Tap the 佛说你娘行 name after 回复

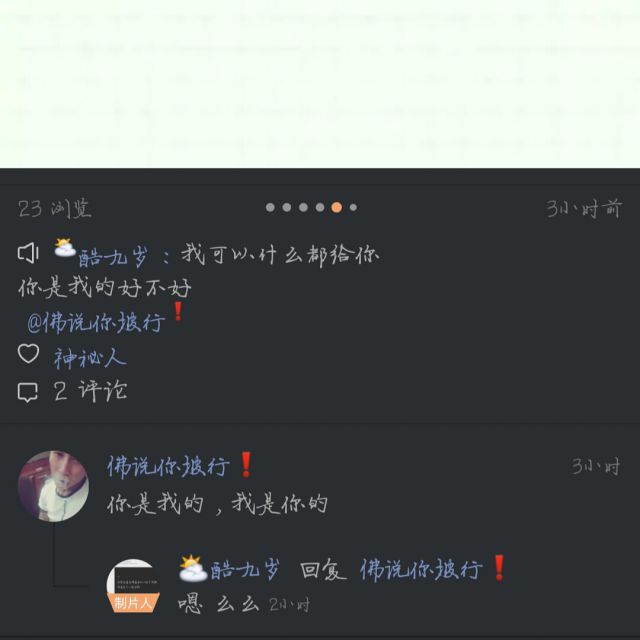coord(421,569)
